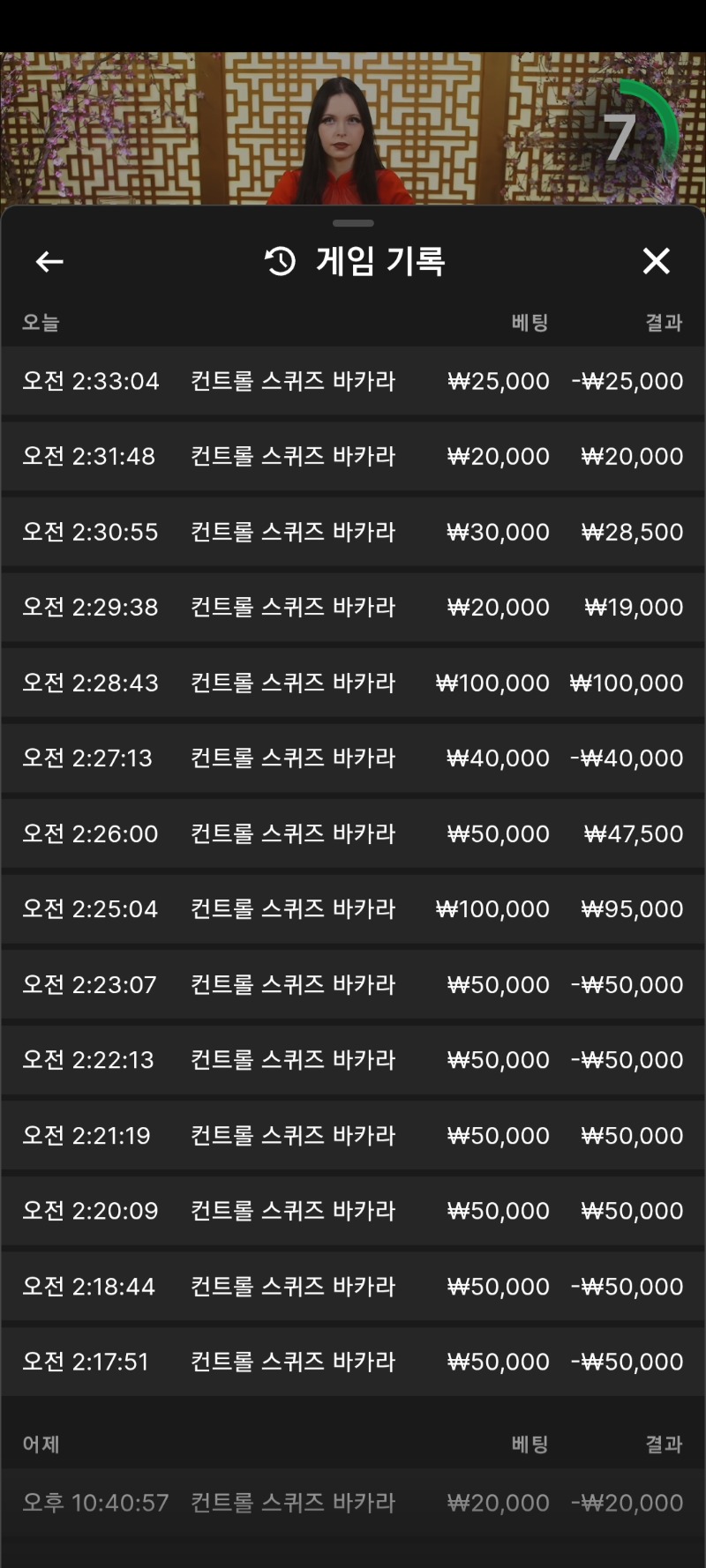Close the 게임 기록 panel
The height and width of the screenshot is (1568, 706).
coord(657,261)
